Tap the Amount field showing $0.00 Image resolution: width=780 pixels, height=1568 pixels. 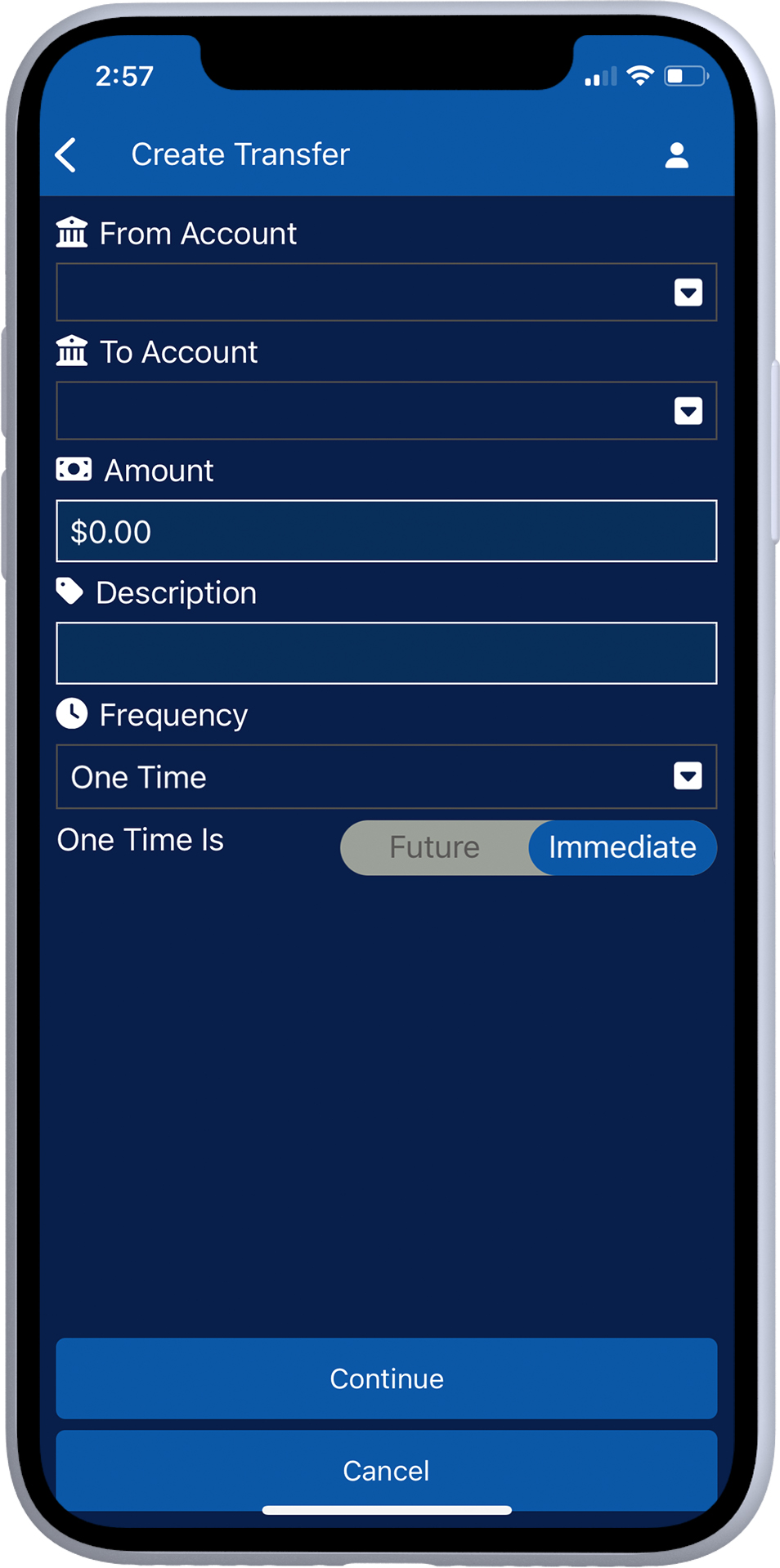386,531
